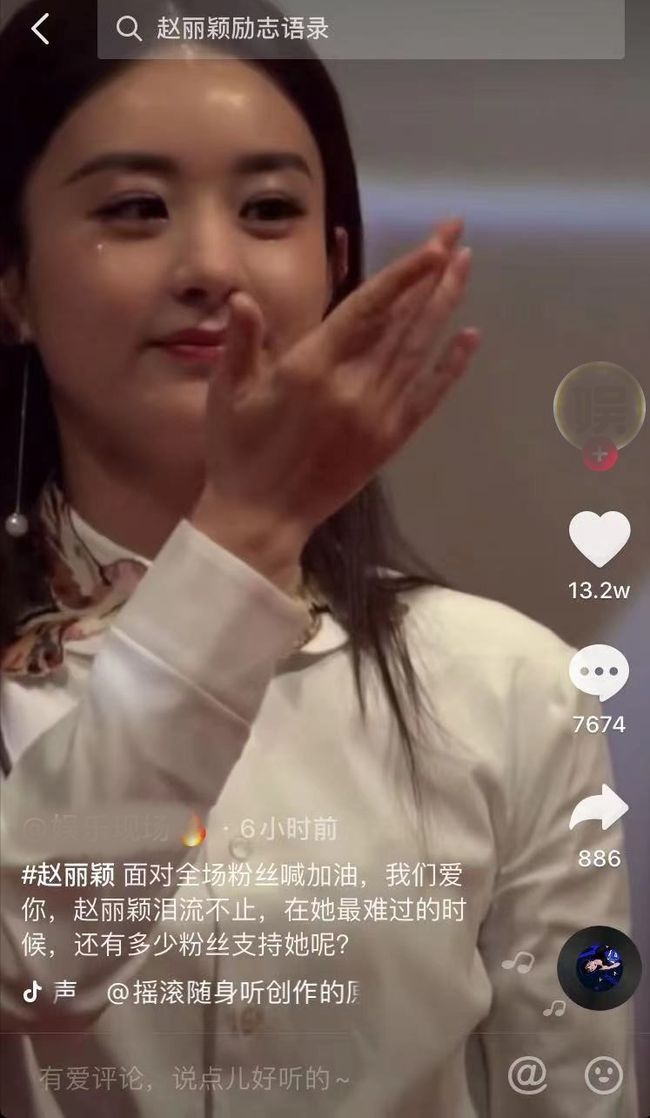Tap the search box reading 赵丽颖励志语录
Image resolution: width=650 pixels, height=1118 pixels.
(x=360, y=29)
